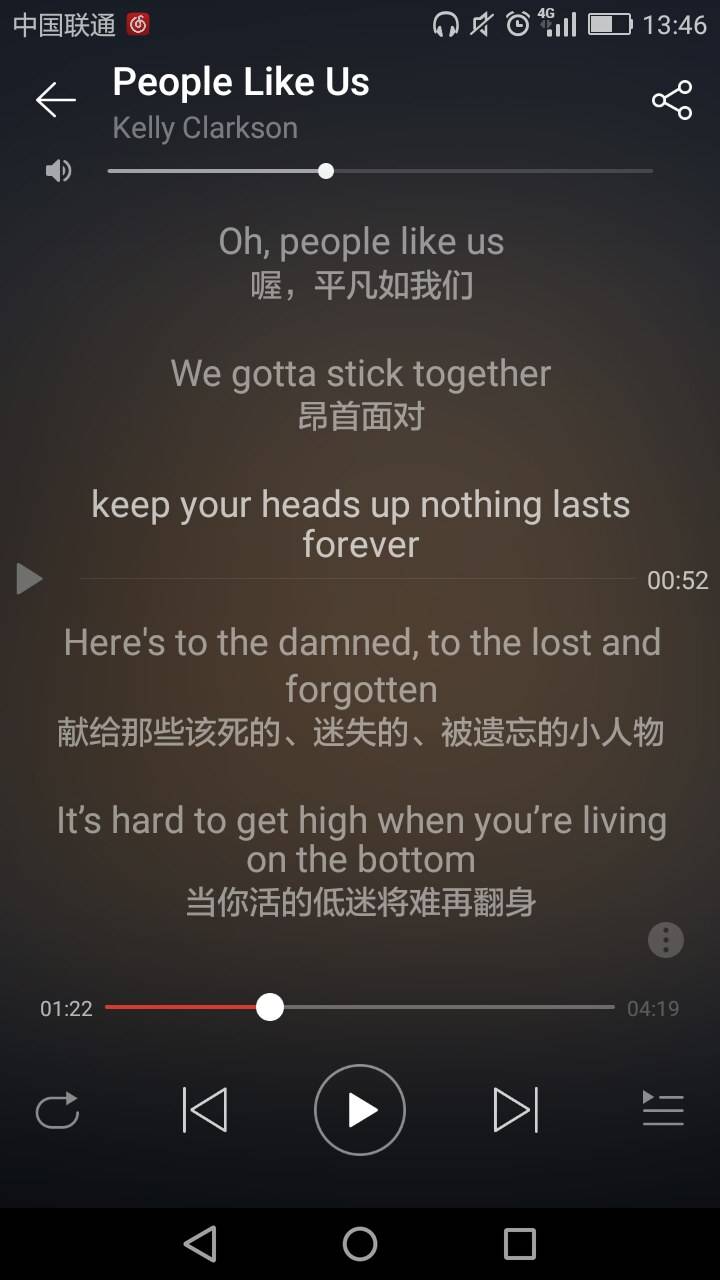Go back using the top-left arrow
This screenshot has height=1280, width=720.
pos(56,100)
